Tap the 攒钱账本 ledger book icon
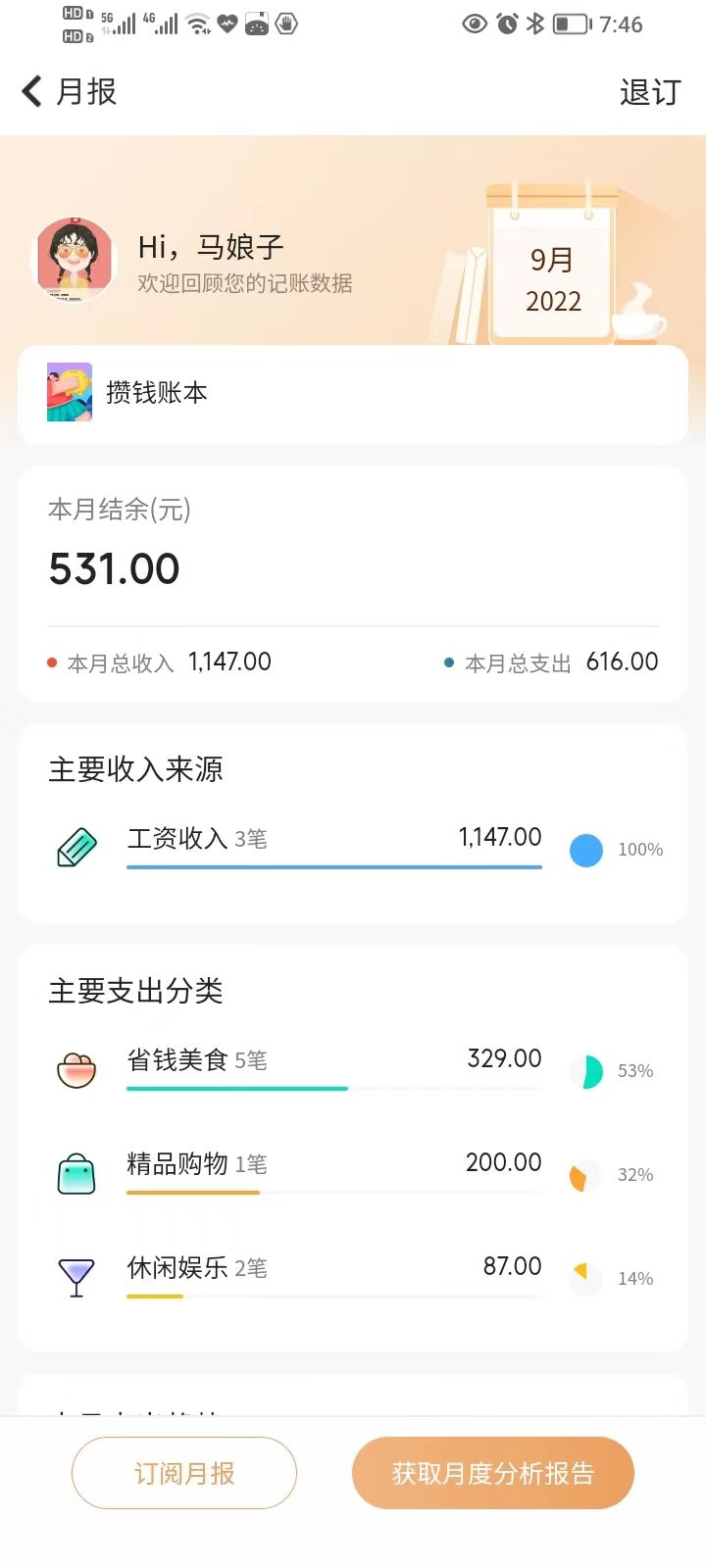This screenshot has height=1568, width=706. [x=69, y=393]
